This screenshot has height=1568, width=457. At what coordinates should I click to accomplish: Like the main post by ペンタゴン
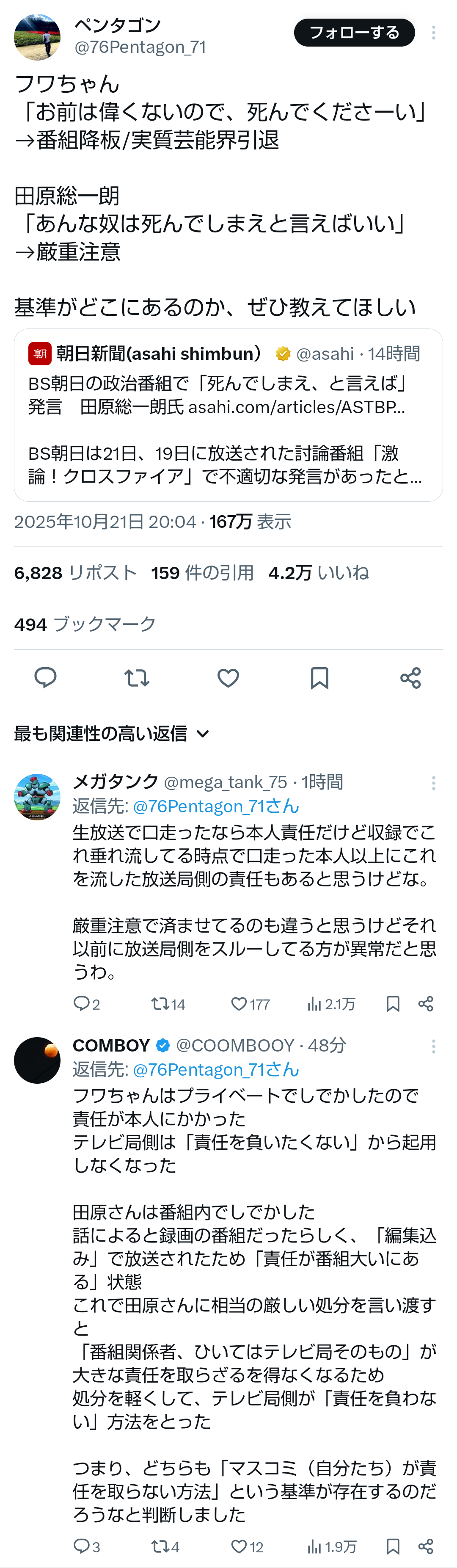228,677
